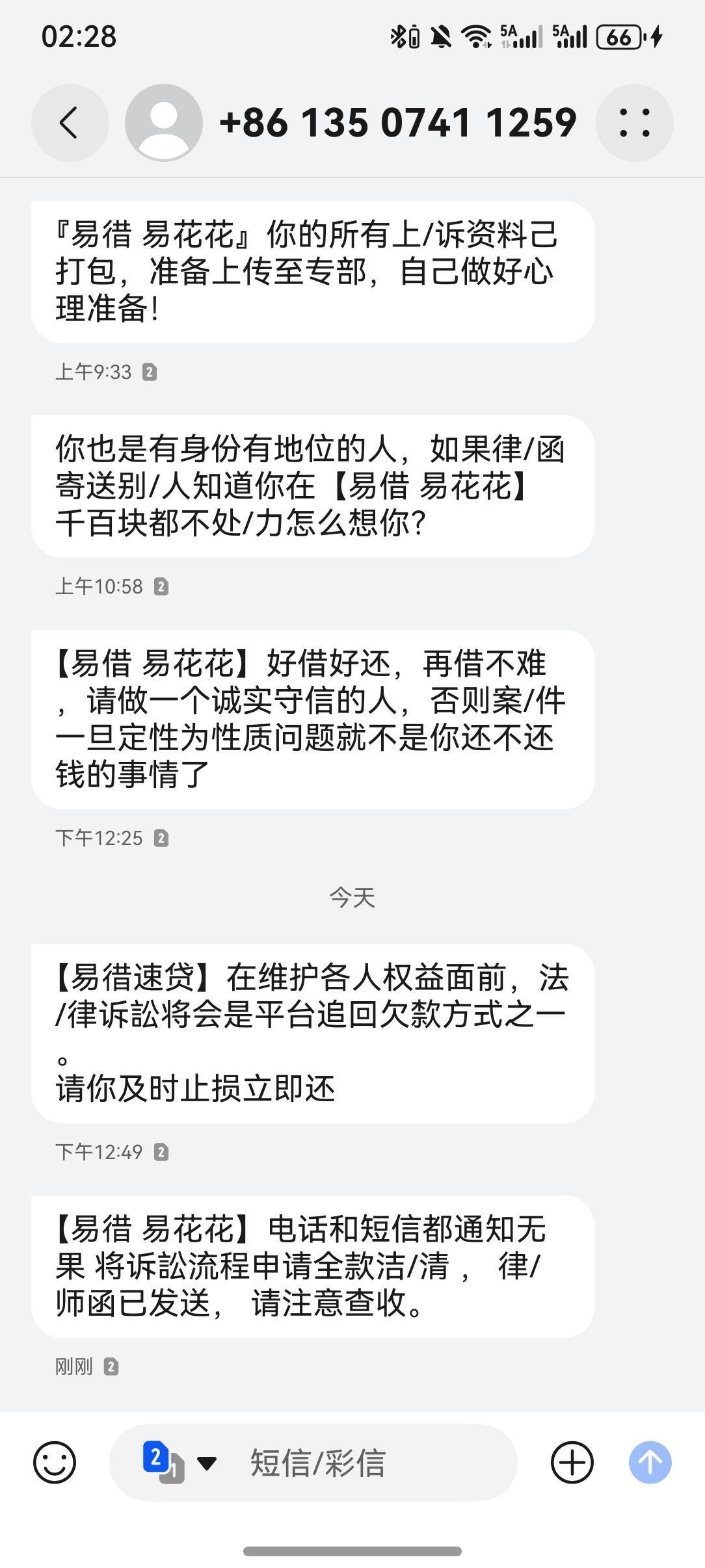Switch the SIM card for sending
This screenshot has width=705, height=1568.
click(x=178, y=1463)
